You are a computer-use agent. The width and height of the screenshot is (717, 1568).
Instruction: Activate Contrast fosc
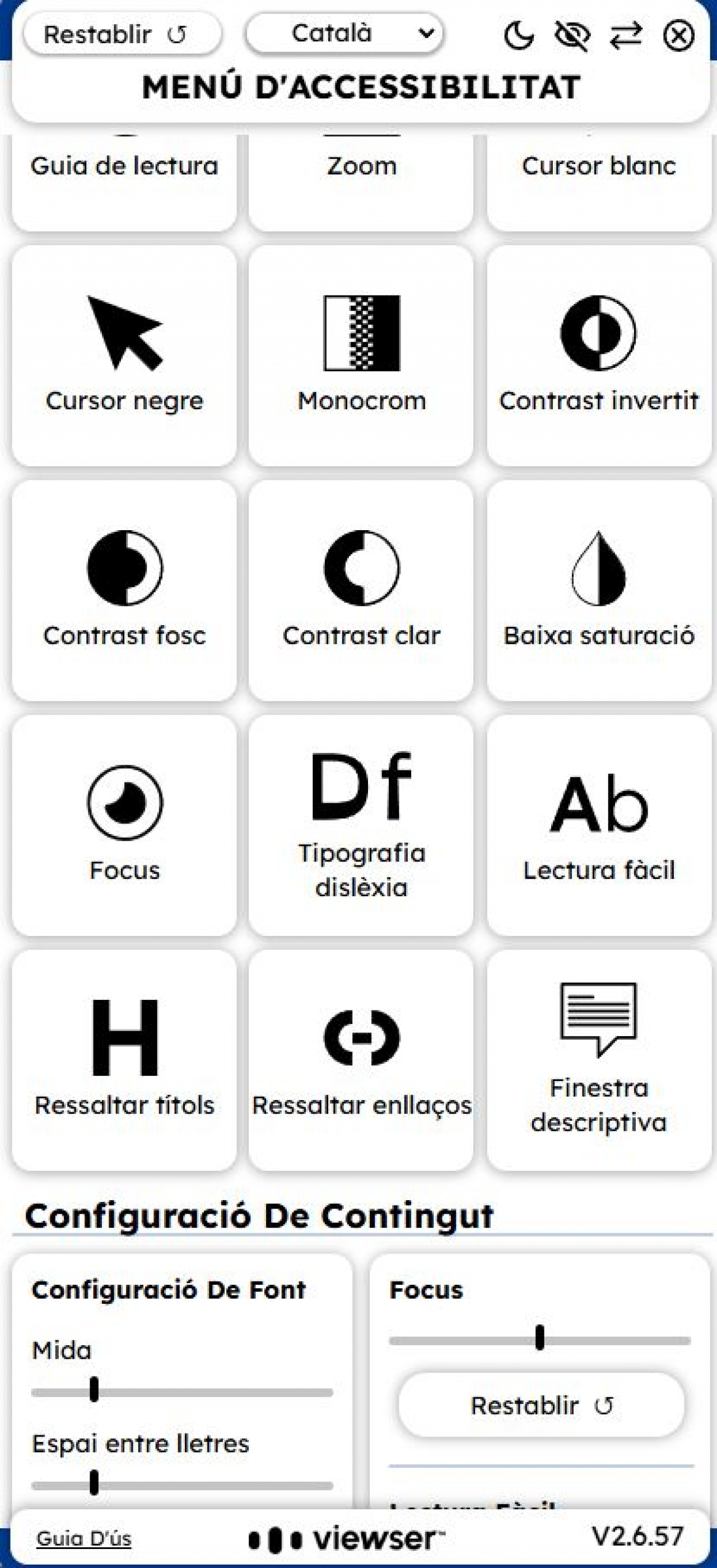coord(124,591)
